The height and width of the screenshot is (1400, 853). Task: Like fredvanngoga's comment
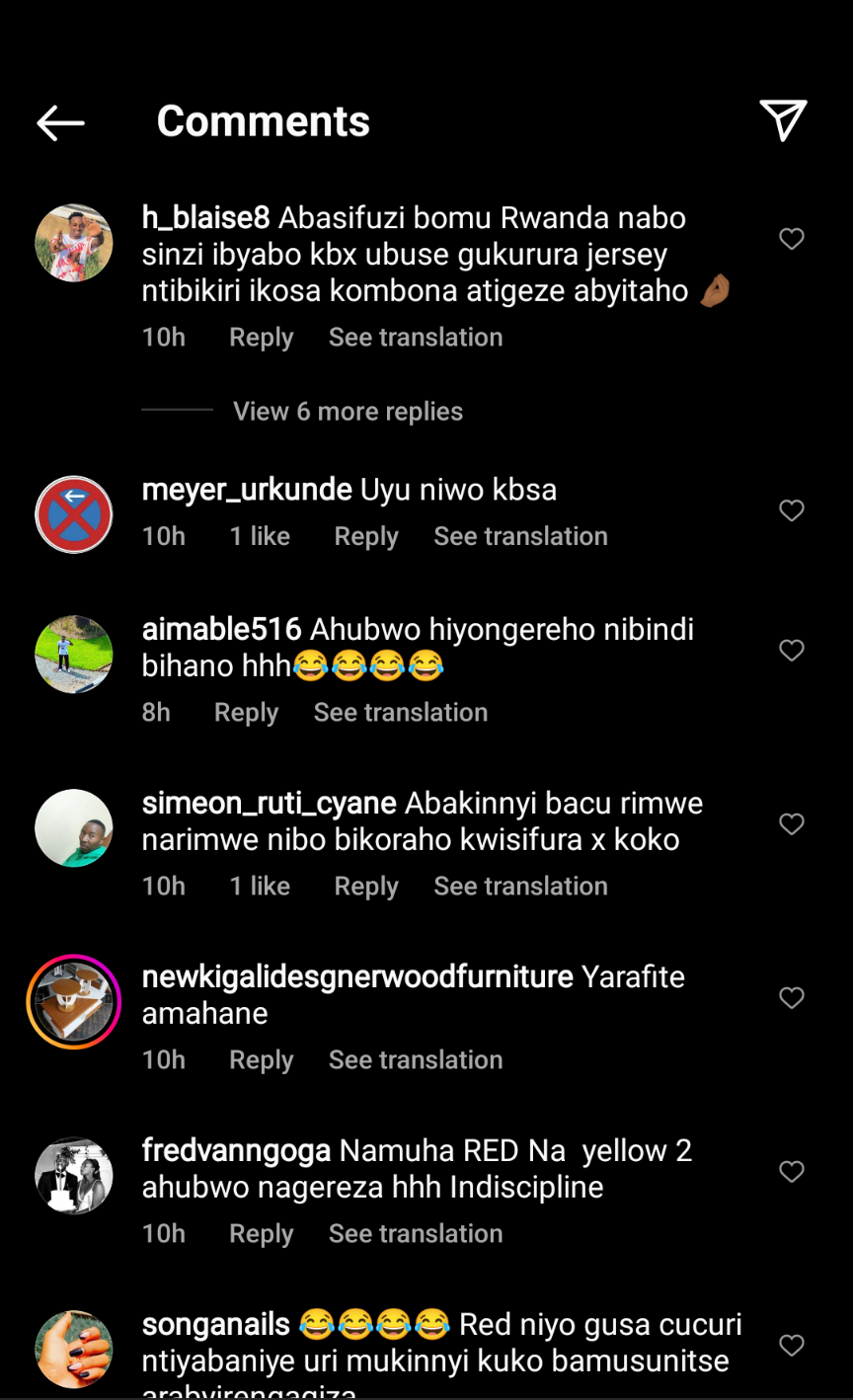[x=792, y=1172]
